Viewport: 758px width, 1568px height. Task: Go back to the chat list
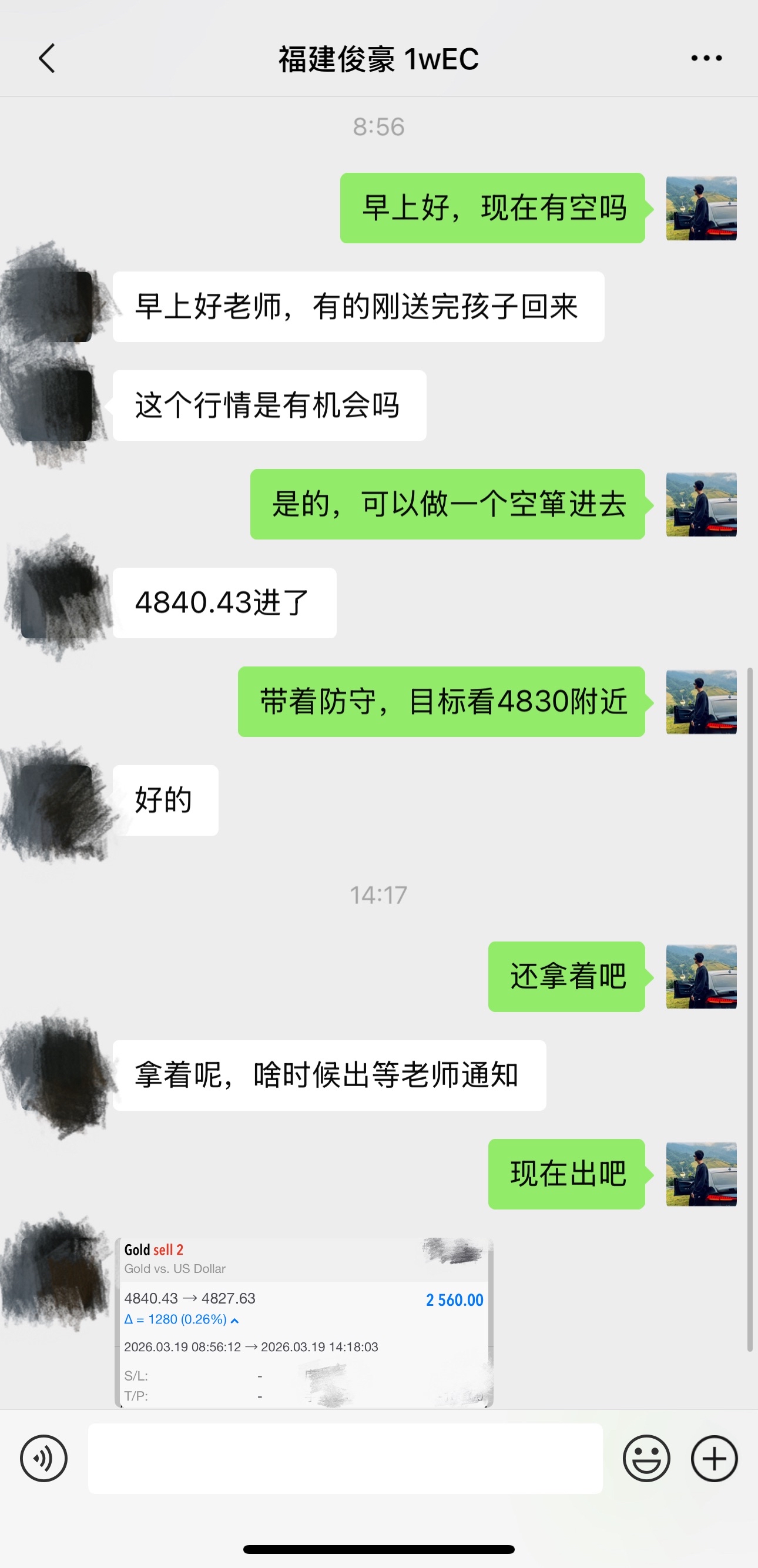point(47,58)
